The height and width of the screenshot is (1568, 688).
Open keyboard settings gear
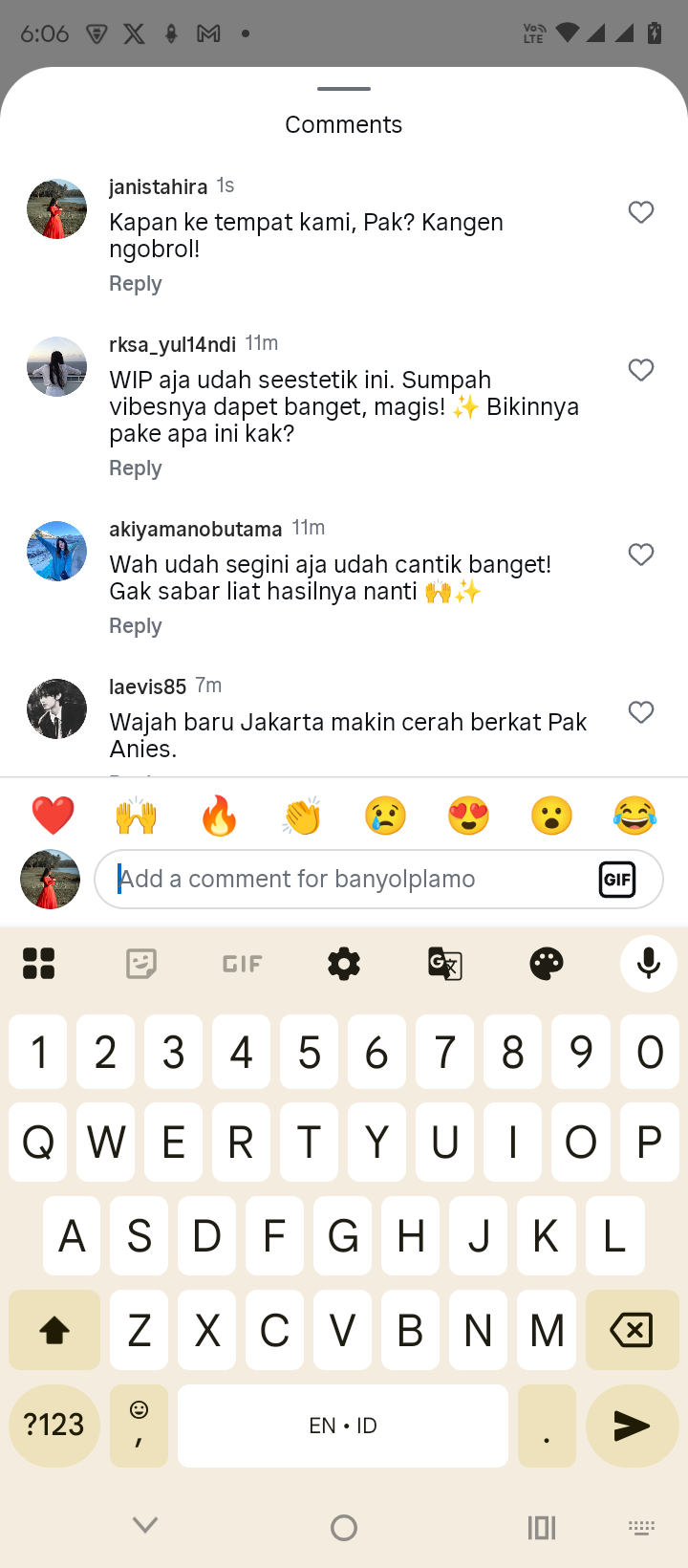pos(344,964)
